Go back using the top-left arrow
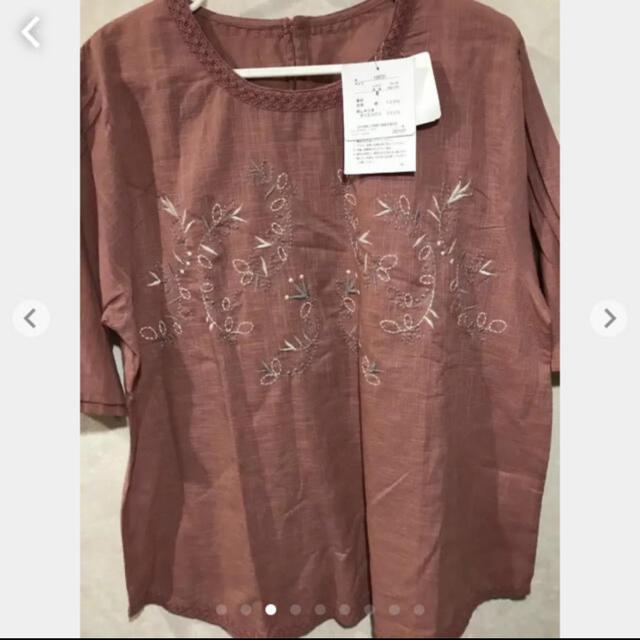Image resolution: width=640 pixels, height=640 pixels. (32, 32)
